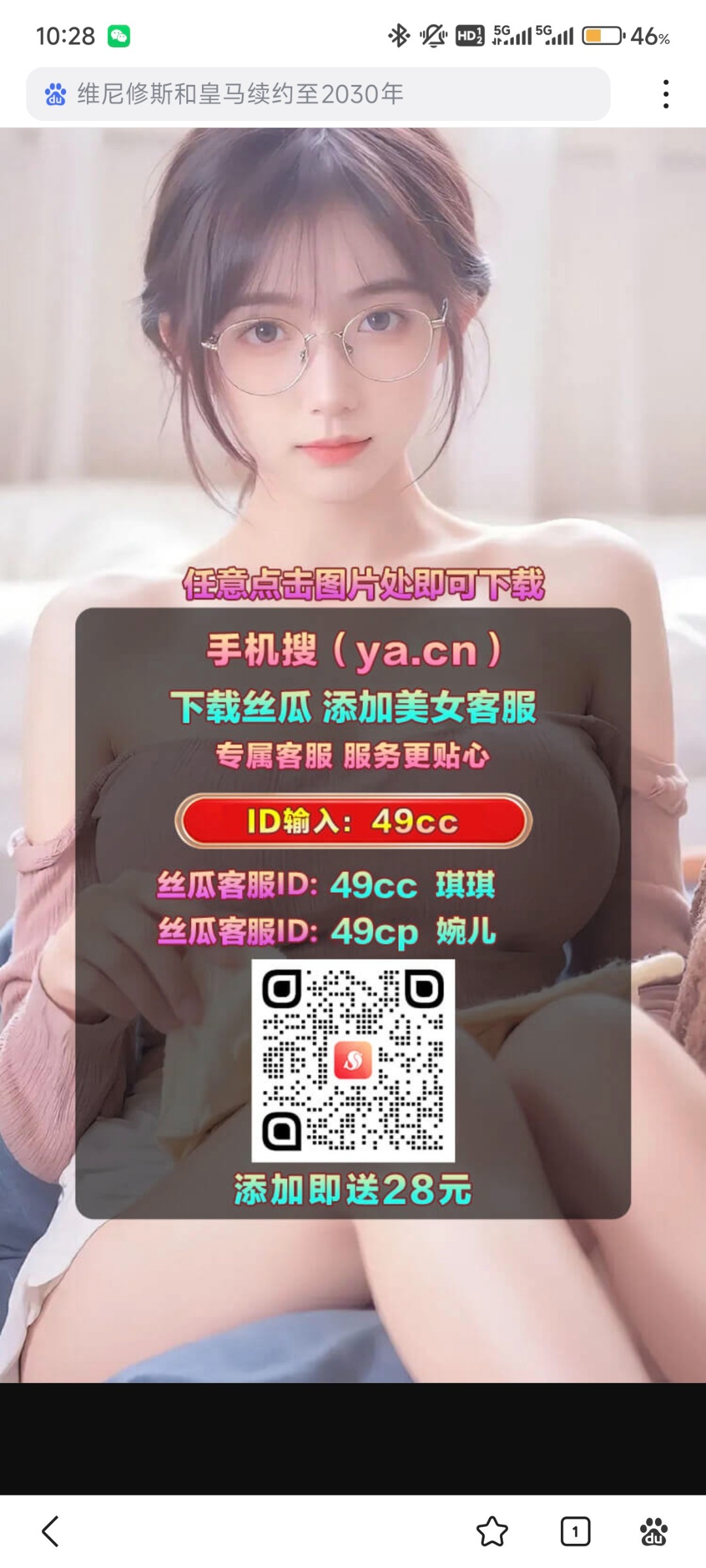706x1568 pixels.
Task: Tap the address bar showing 维尼修斯和皇马续约至2030年
Action: pos(318,94)
